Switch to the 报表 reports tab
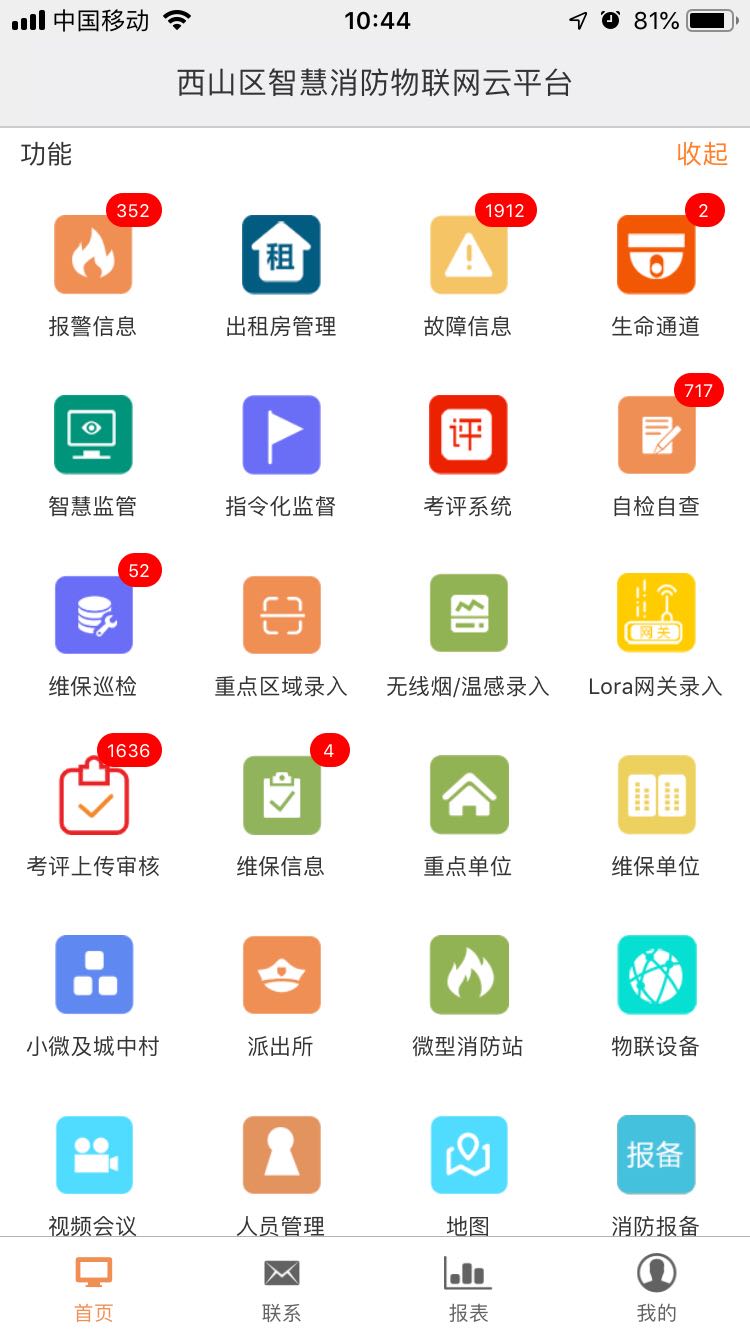 (468, 1288)
